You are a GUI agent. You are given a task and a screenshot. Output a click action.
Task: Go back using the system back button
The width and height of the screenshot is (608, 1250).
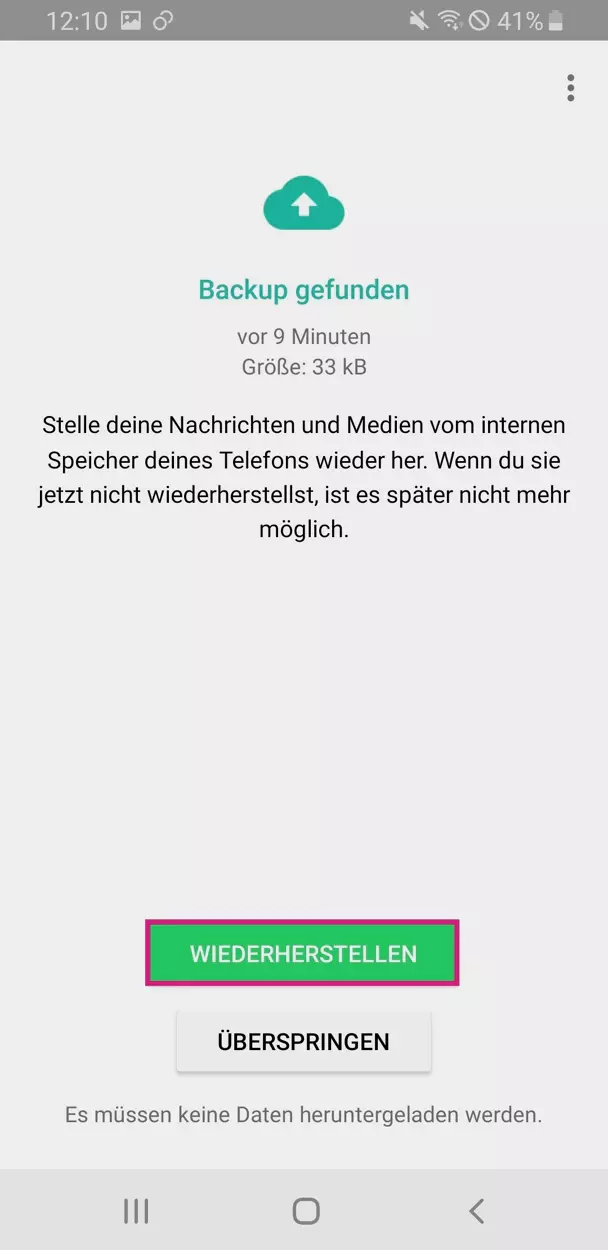tap(477, 1211)
